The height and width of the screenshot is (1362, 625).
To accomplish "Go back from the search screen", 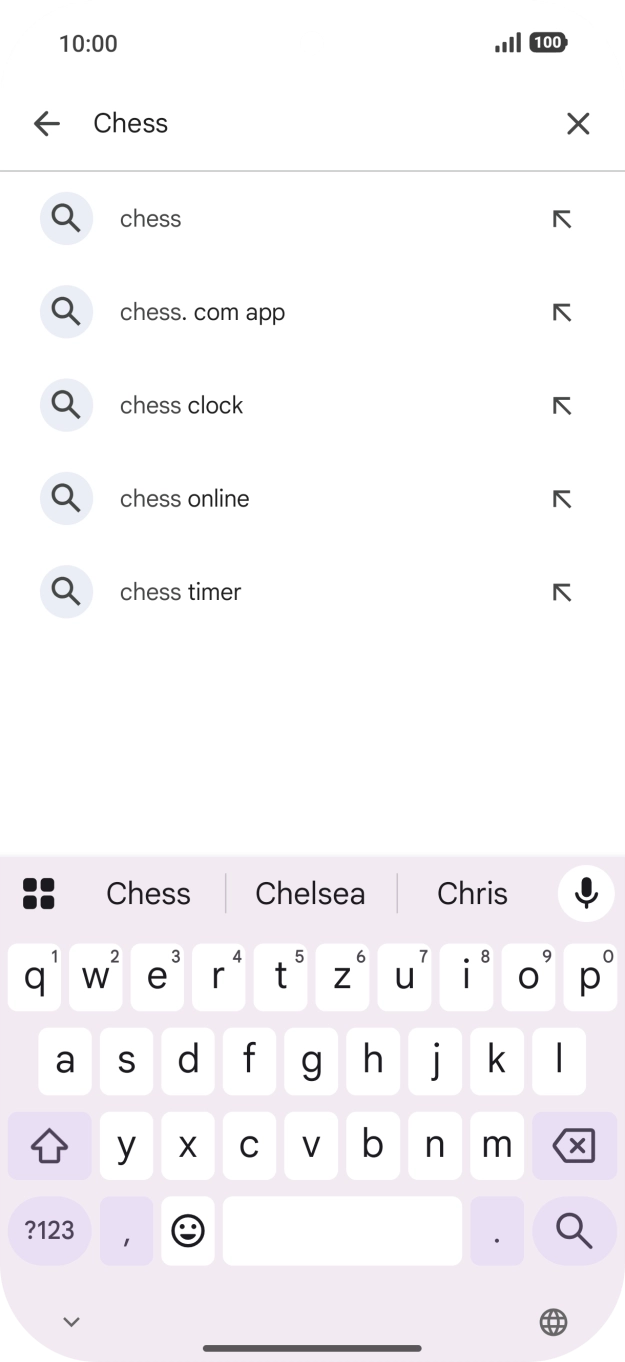I will (x=47, y=123).
